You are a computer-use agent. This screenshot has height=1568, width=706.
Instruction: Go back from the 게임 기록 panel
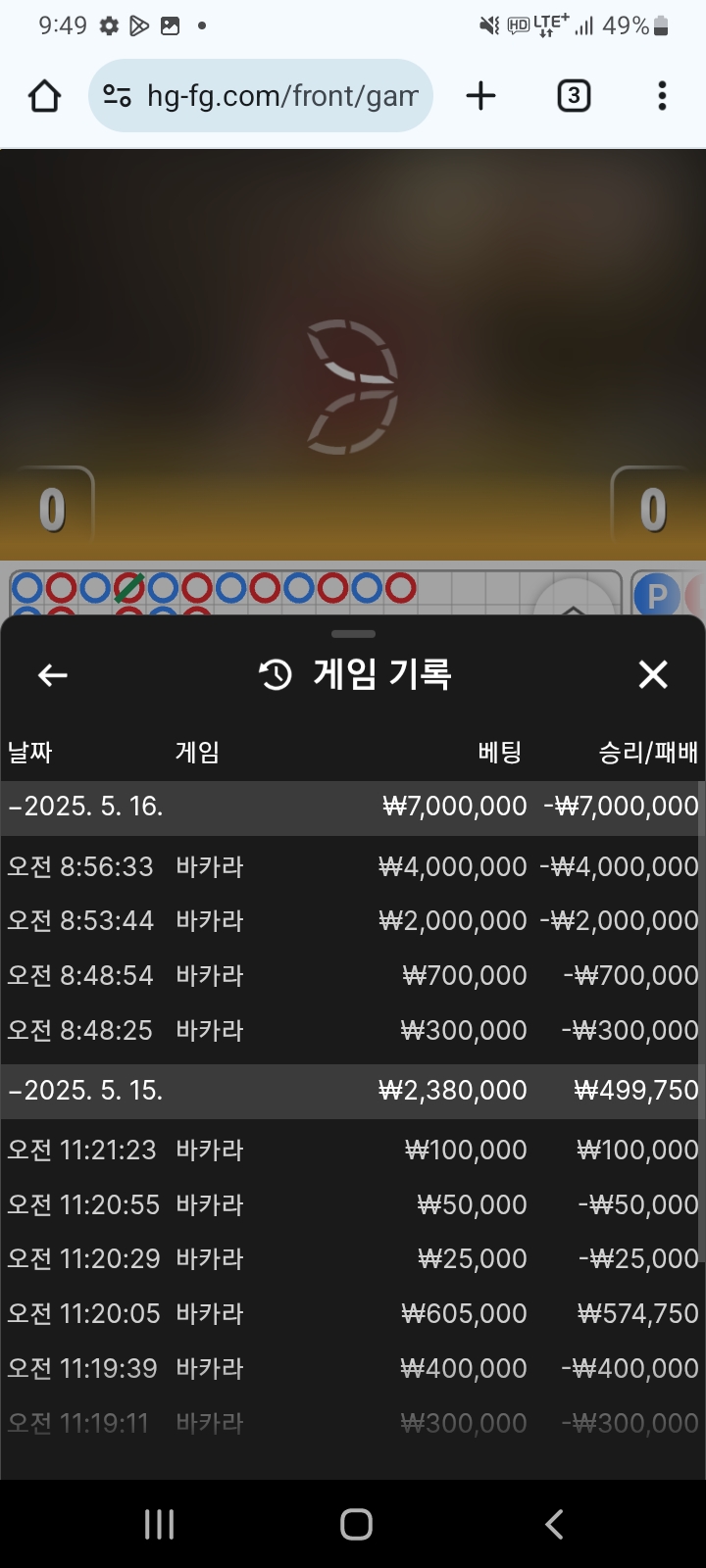click(x=53, y=675)
